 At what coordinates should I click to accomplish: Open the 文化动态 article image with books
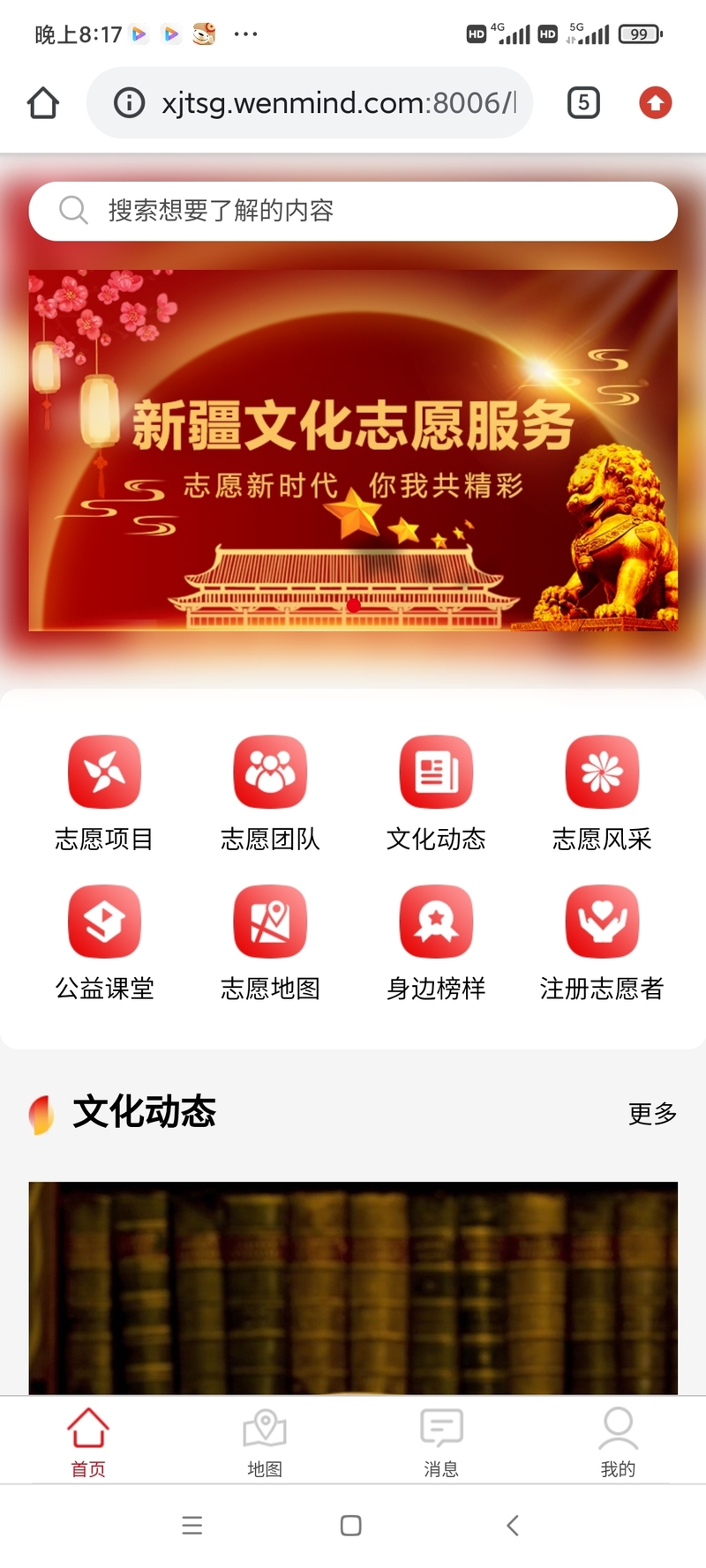(353, 1288)
